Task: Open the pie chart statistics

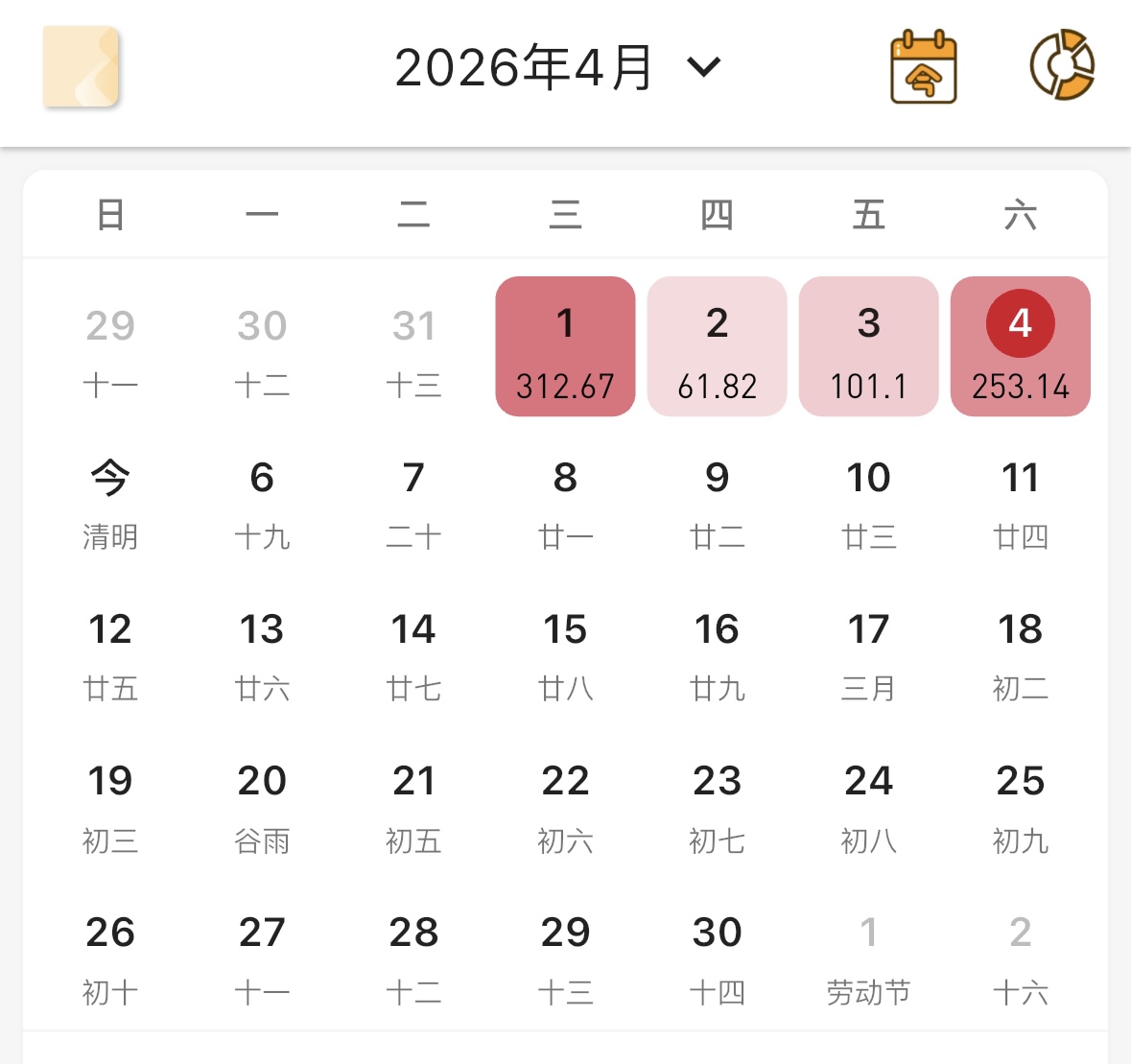Action: [1062, 66]
